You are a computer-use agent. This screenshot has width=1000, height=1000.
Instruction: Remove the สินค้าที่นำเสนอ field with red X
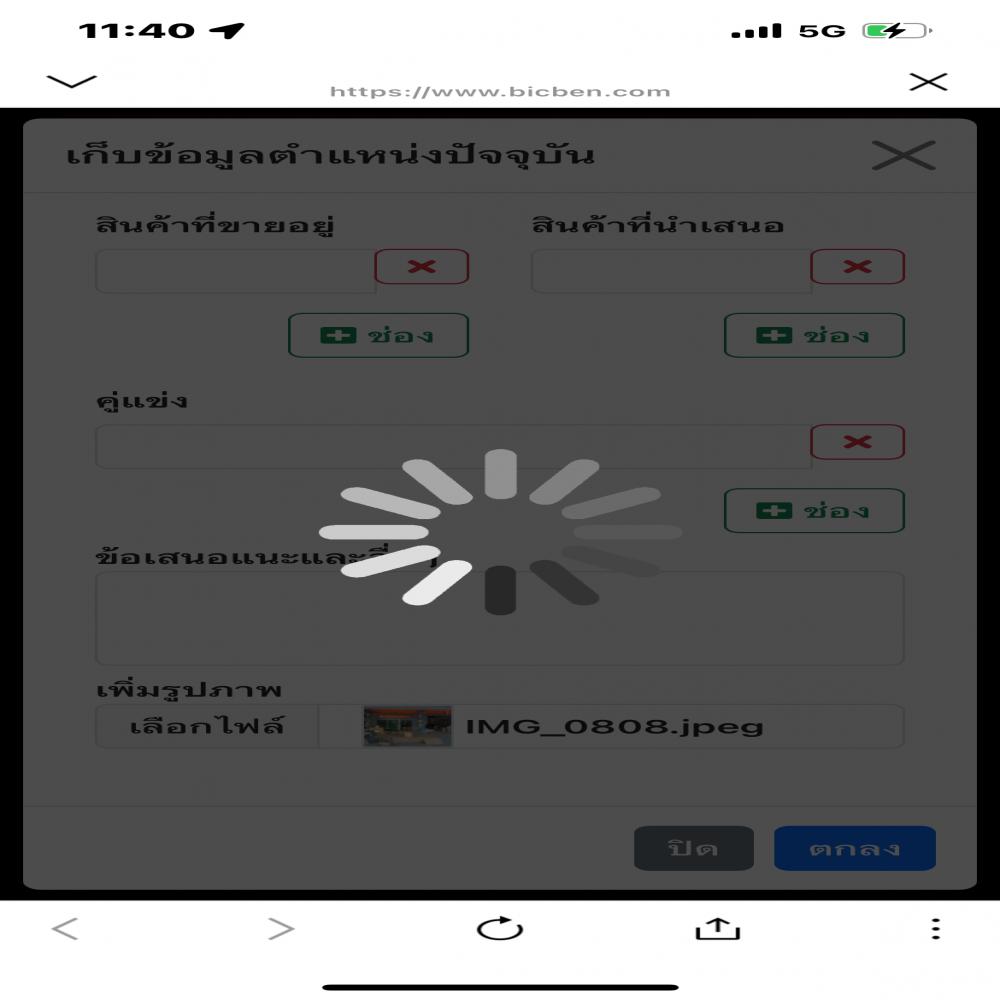857,267
